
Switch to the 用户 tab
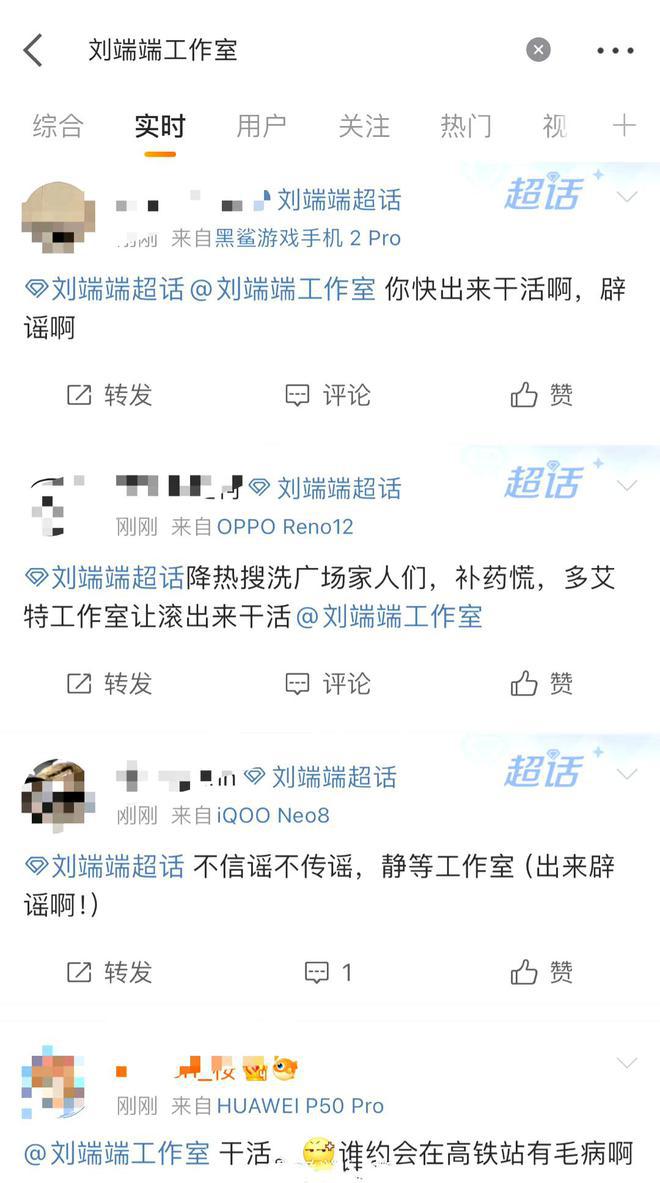(x=261, y=126)
